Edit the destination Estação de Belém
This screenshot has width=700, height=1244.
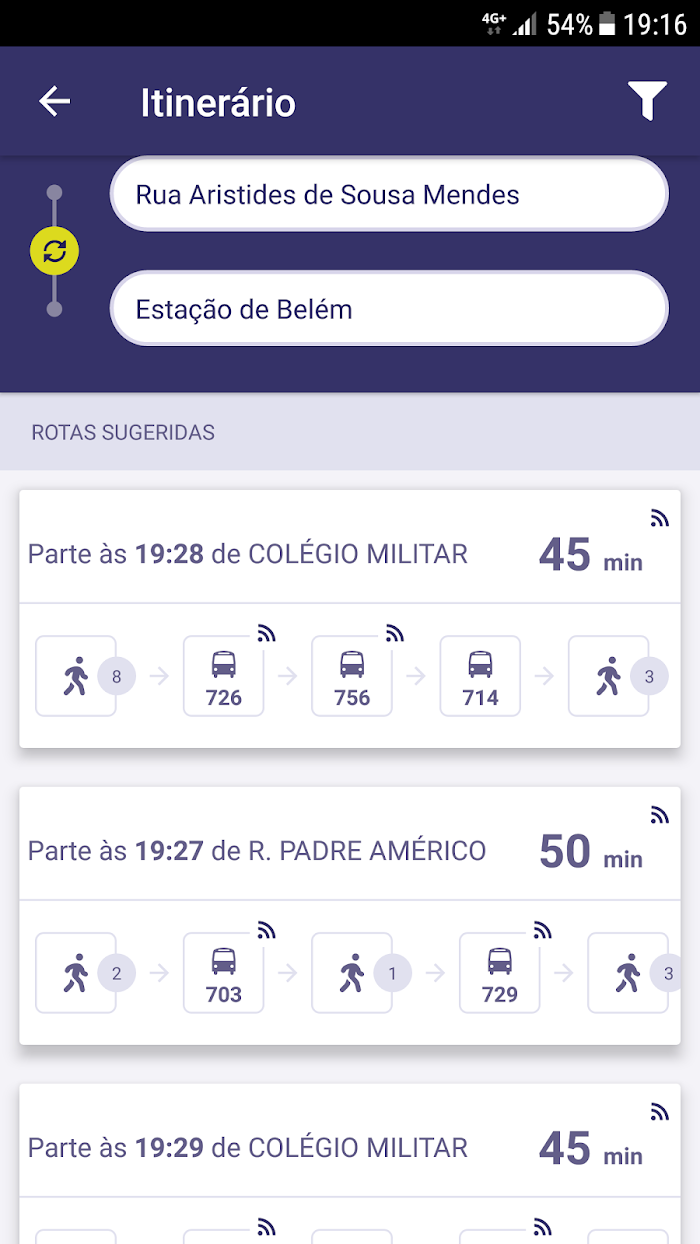(x=389, y=308)
